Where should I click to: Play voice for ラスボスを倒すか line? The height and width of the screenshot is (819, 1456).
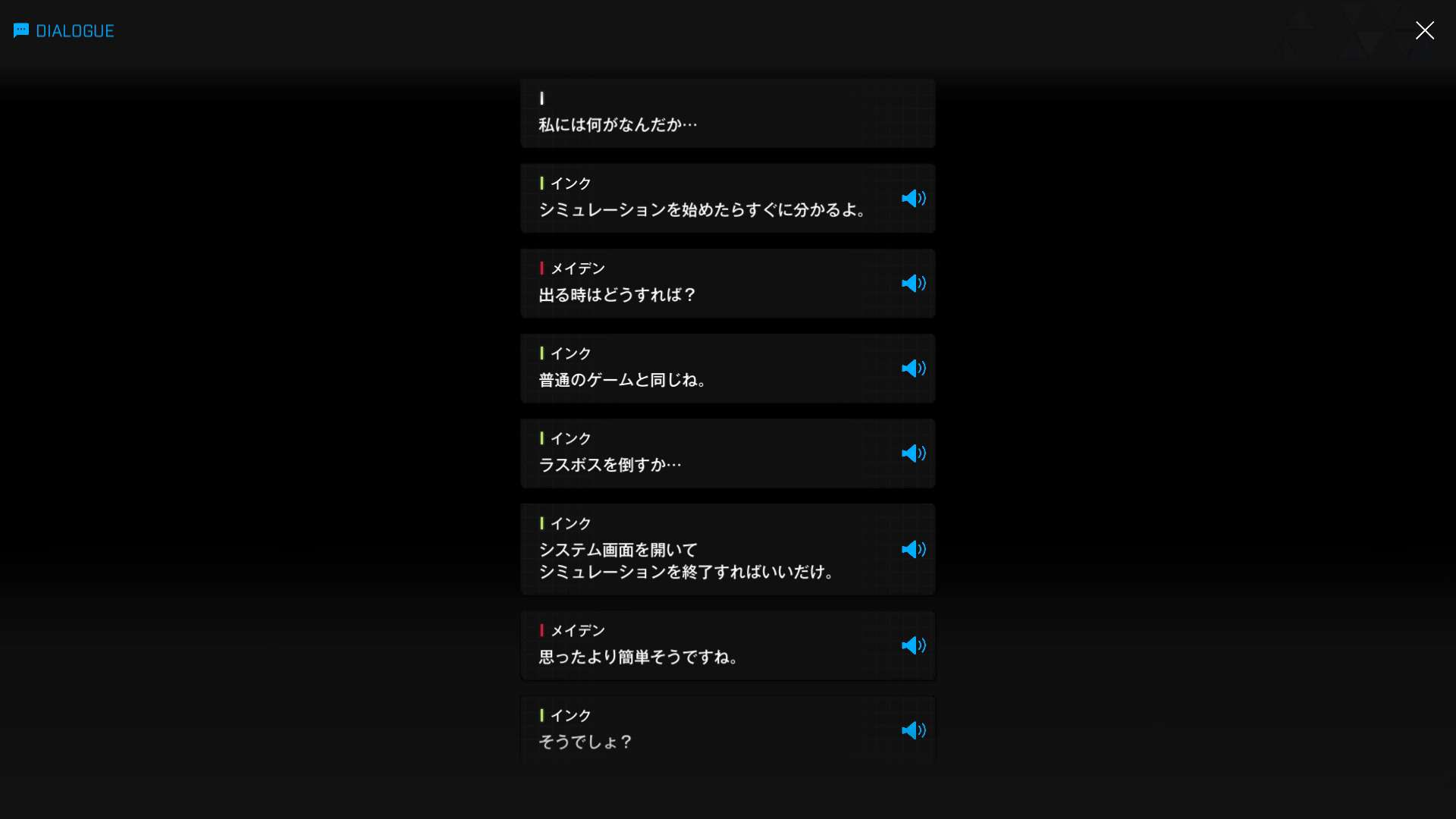pyautogui.click(x=913, y=453)
